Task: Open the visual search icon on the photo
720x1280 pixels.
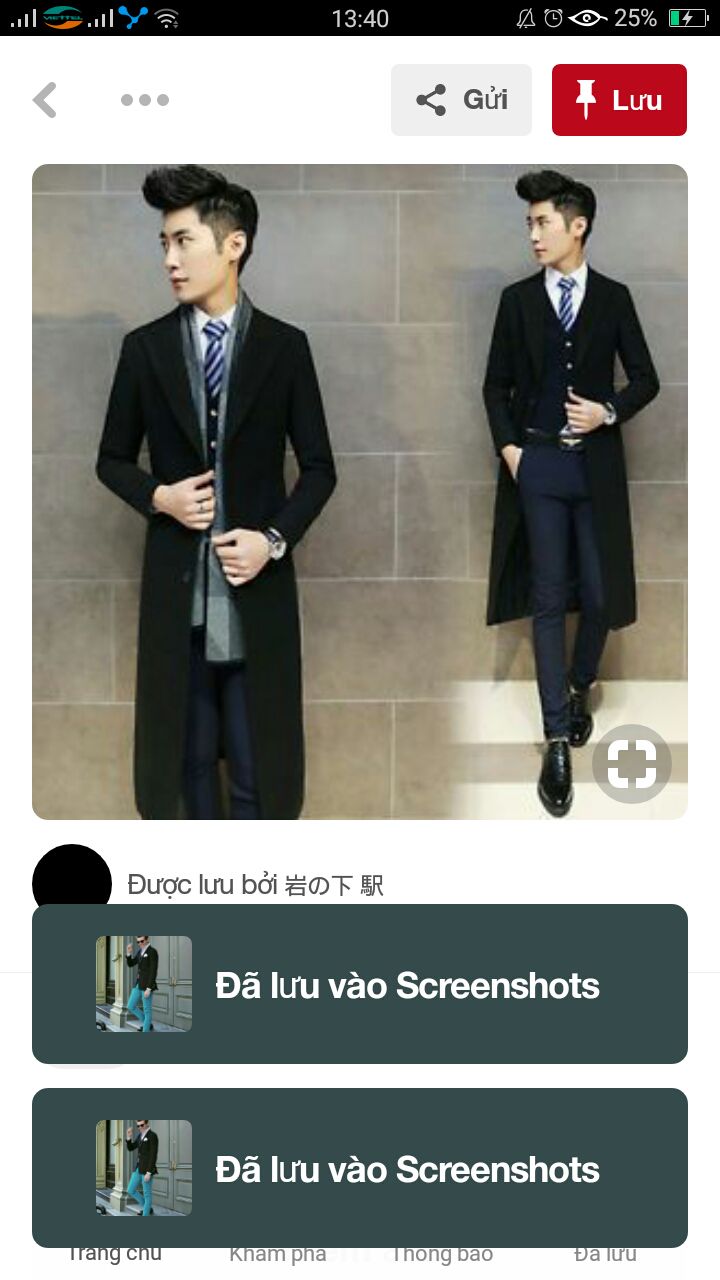Action: click(631, 763)
